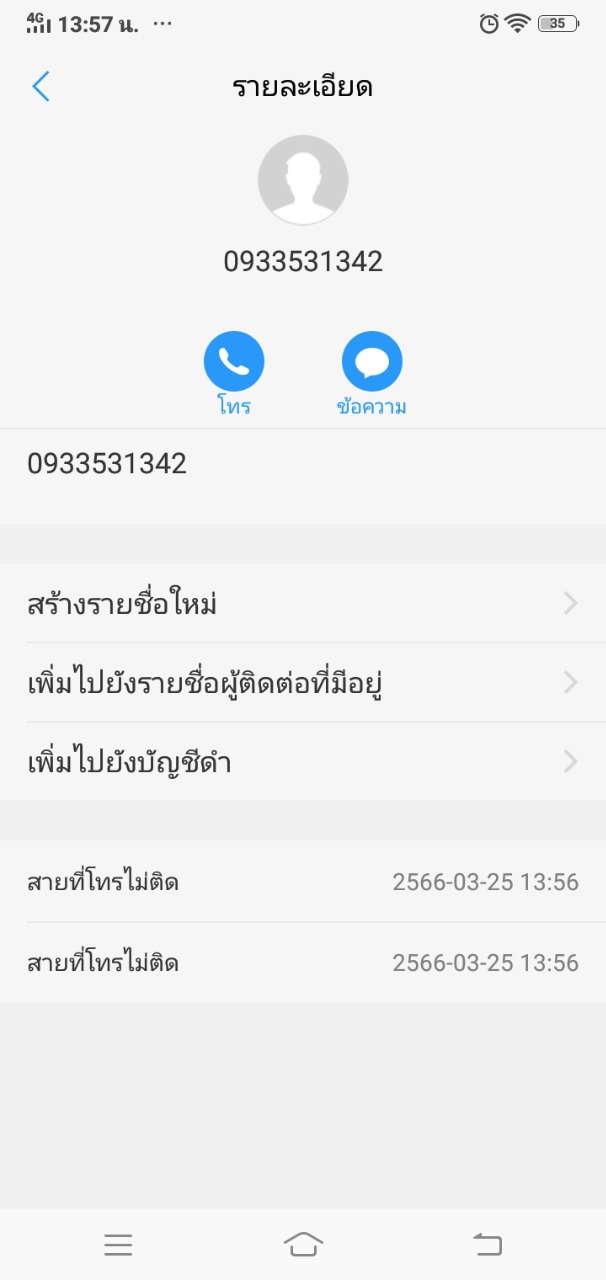Viewport: 606px width, 1280px height.
Task: Choose เพิ่มไปยังบัญชีดำ to block number
Action: (302, 762)
